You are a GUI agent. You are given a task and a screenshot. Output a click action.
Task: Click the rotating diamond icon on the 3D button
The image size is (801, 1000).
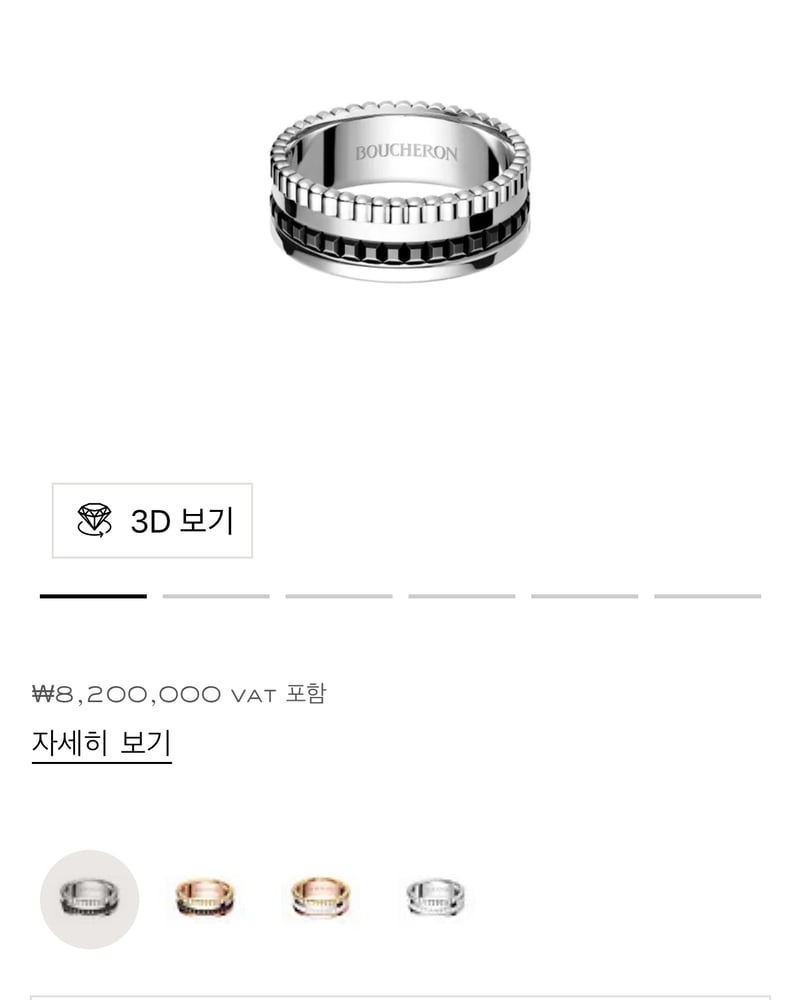(x=95, y=518)
